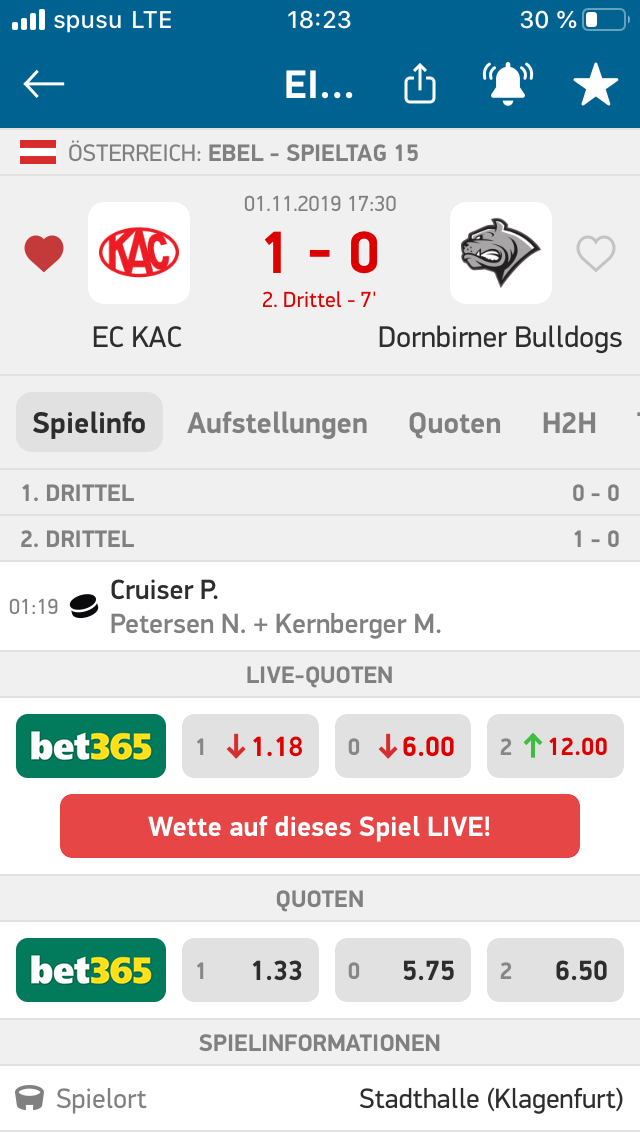Switch to the Quoten tab

pos(454,423)
